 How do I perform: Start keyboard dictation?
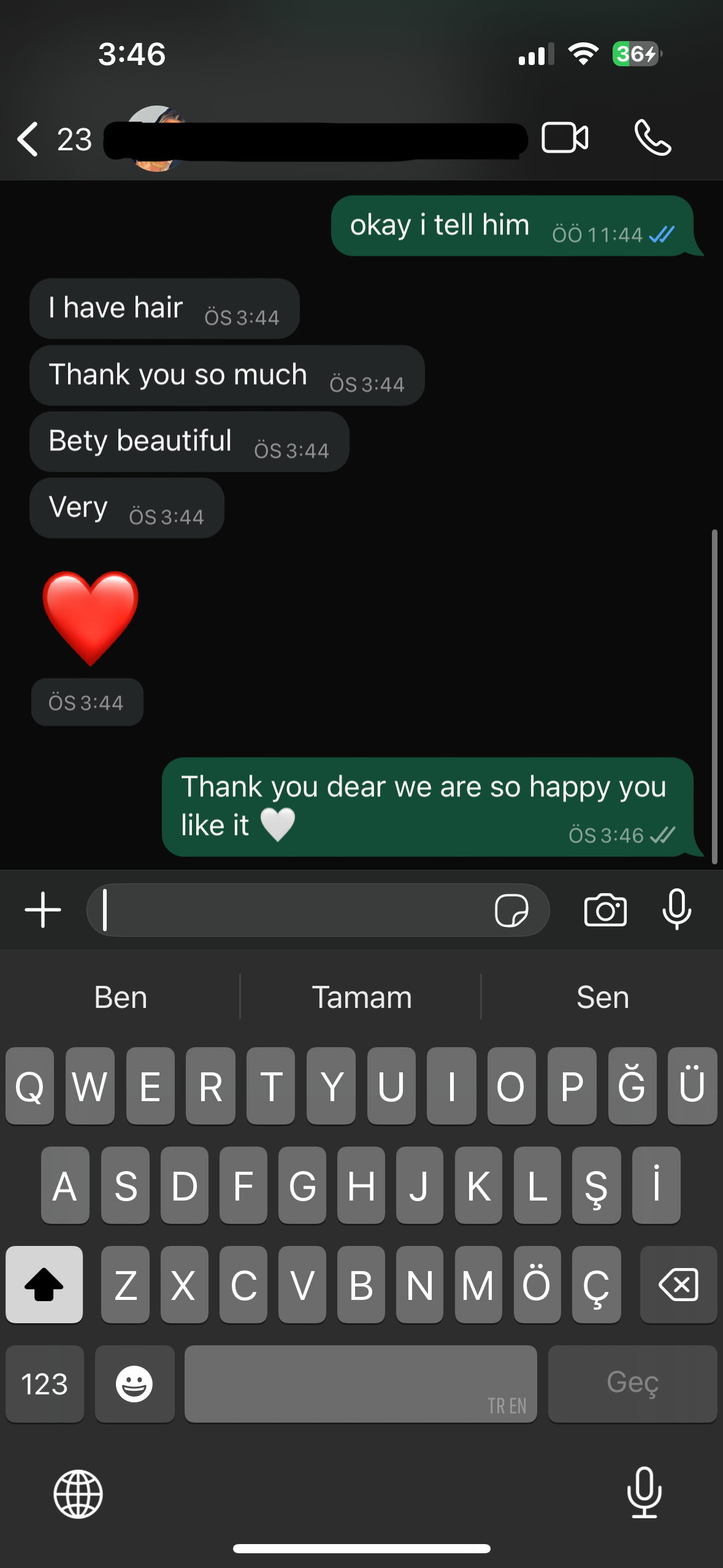[x=644, y=1493]
